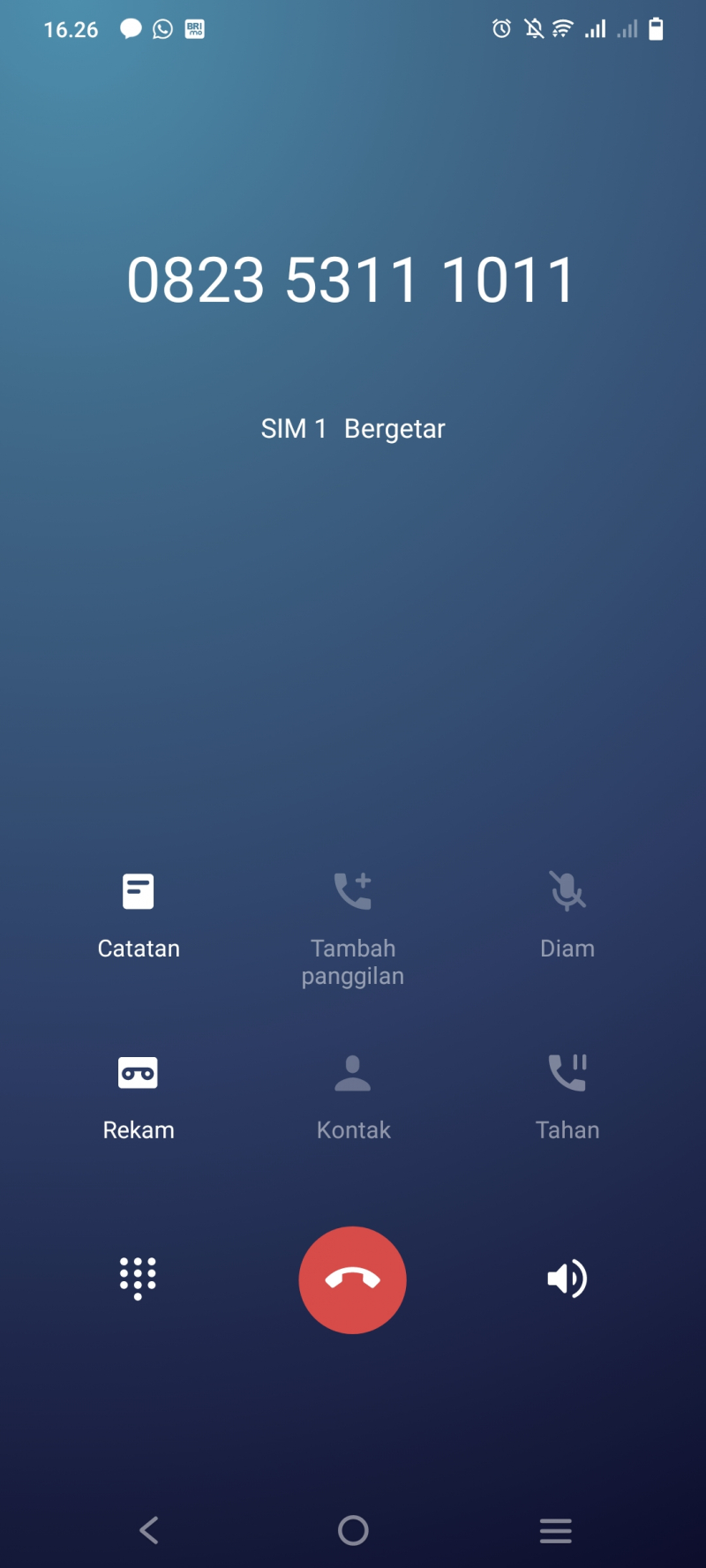Tap the SIM 1 Bergetar status text
Viewport: 706px width, 1568px height.
click(353, 428)
